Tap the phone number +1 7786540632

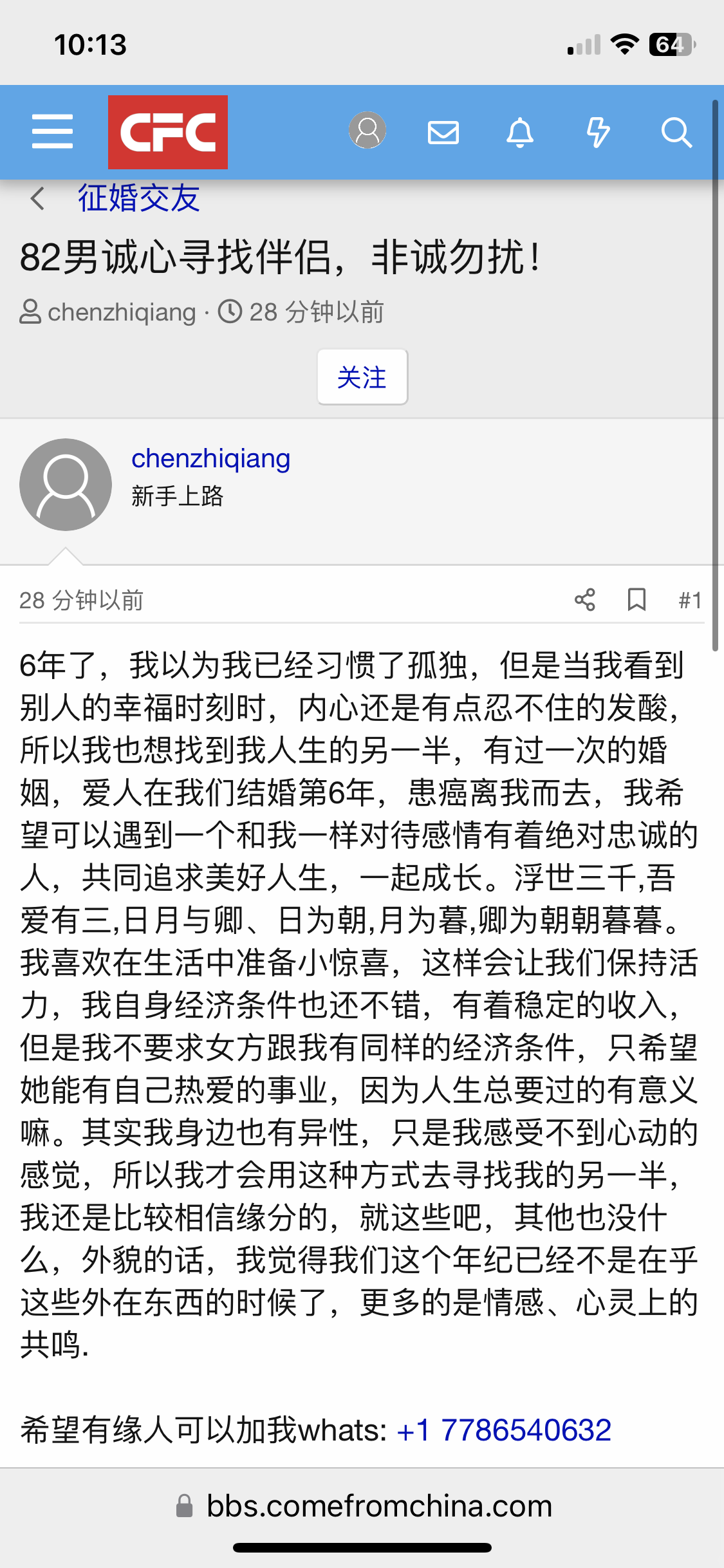point(504,1430)
